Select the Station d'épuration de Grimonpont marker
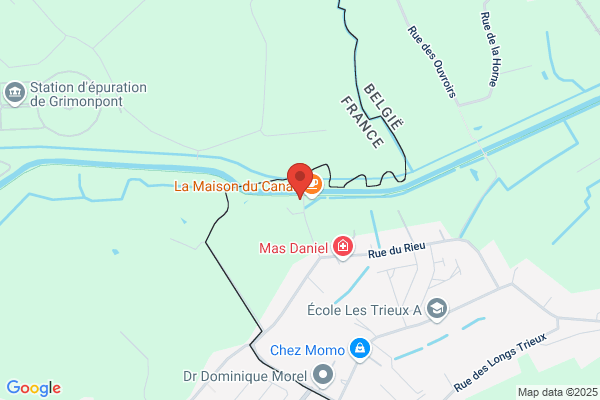This screenshot has height=400, width=600. click(x=15, y=93)
